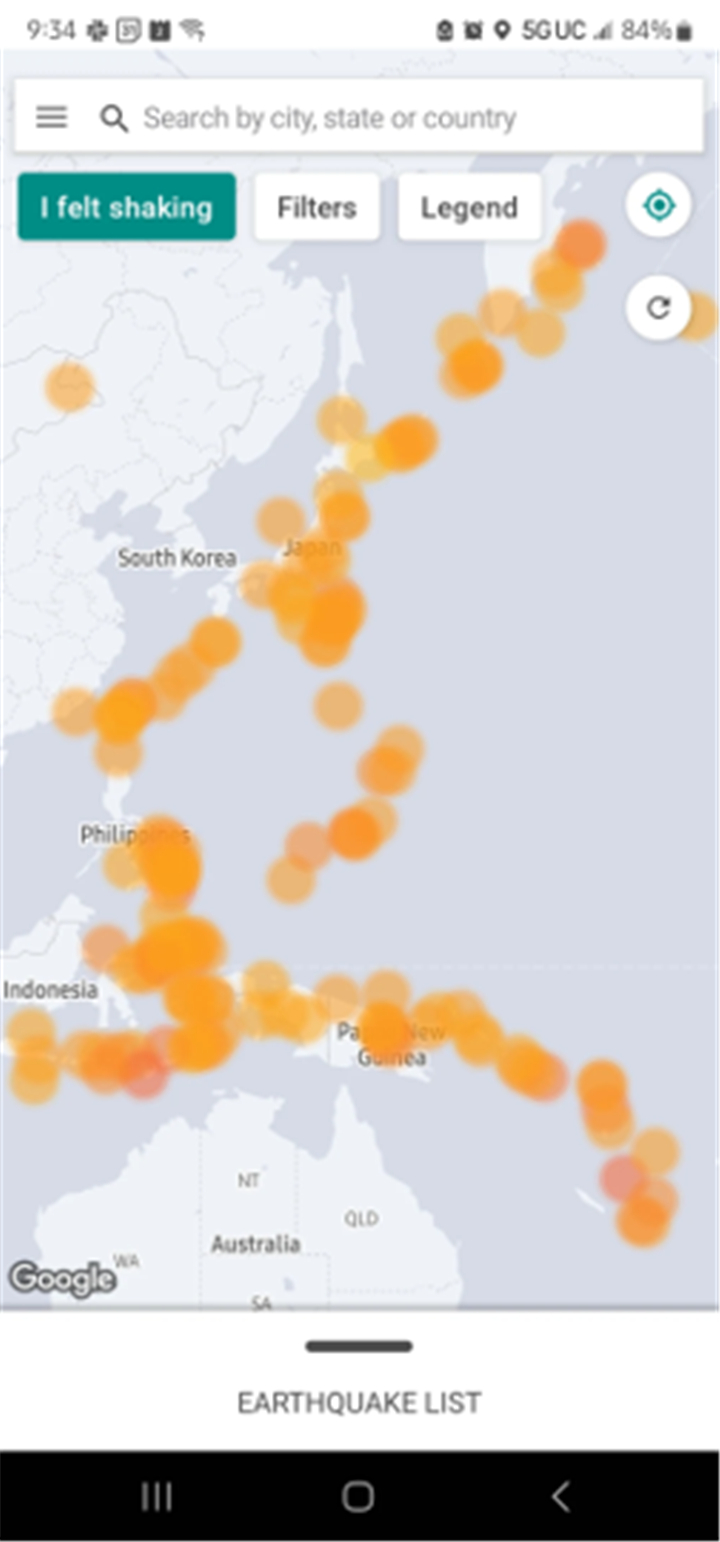The width and height of the screenshot is (720, 1542).
Task: Refresh the earthquake map
Action: 658,308
